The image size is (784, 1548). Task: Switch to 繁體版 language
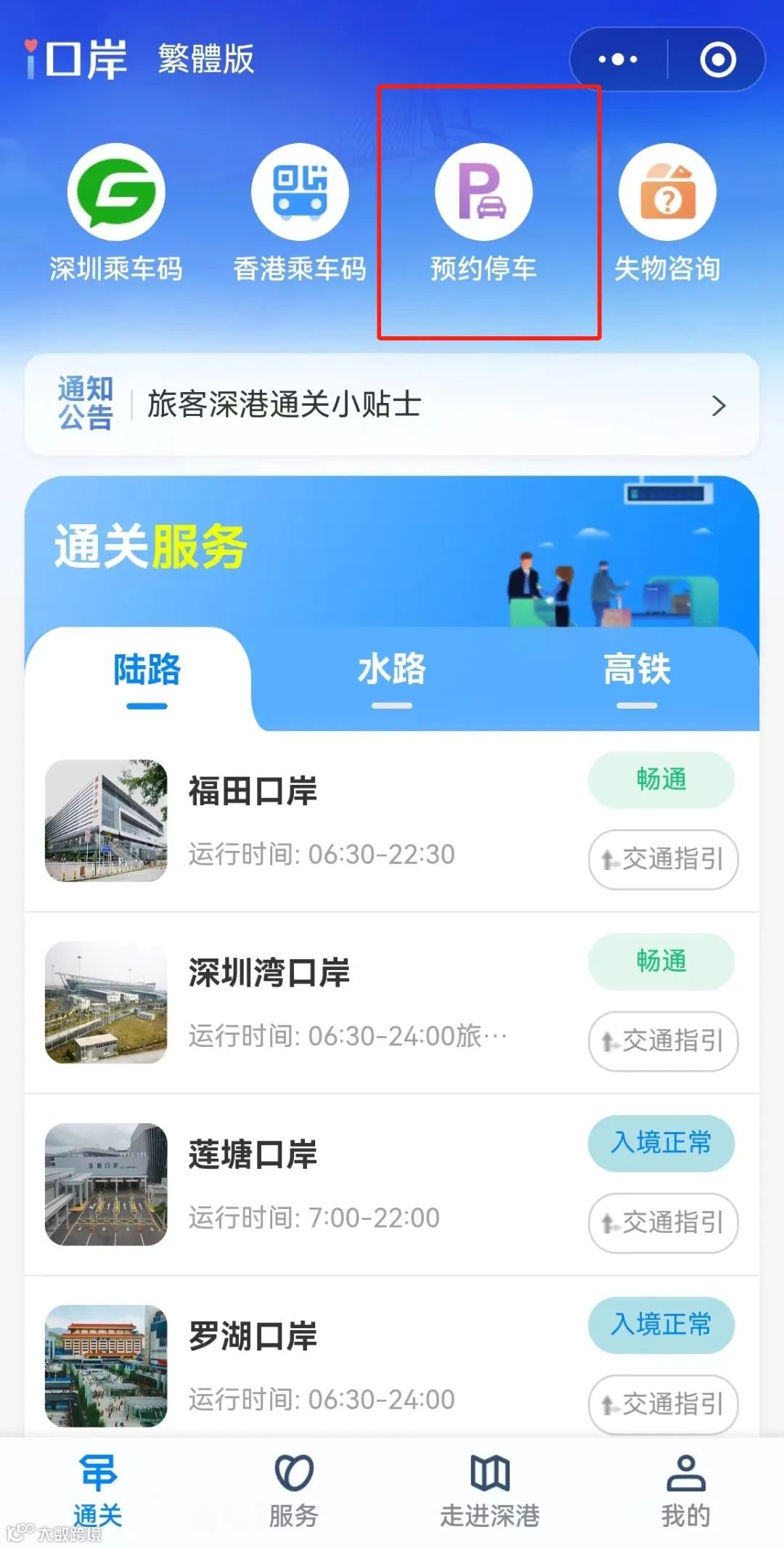(206, 59)
